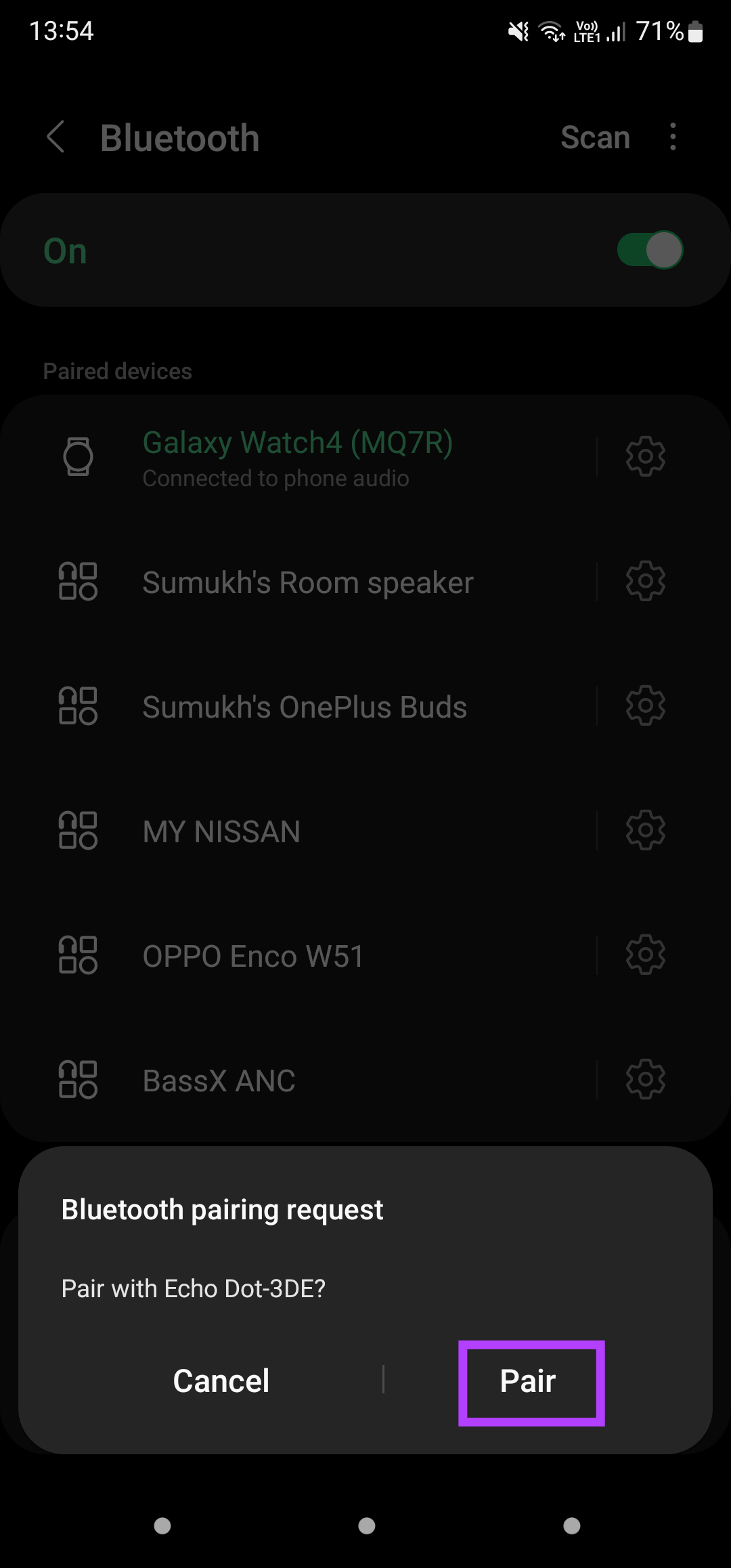The image size is (731, 1568).
Task: Connect to Sumukh's OnePlus Buds
Action: [x=305, y=707]
